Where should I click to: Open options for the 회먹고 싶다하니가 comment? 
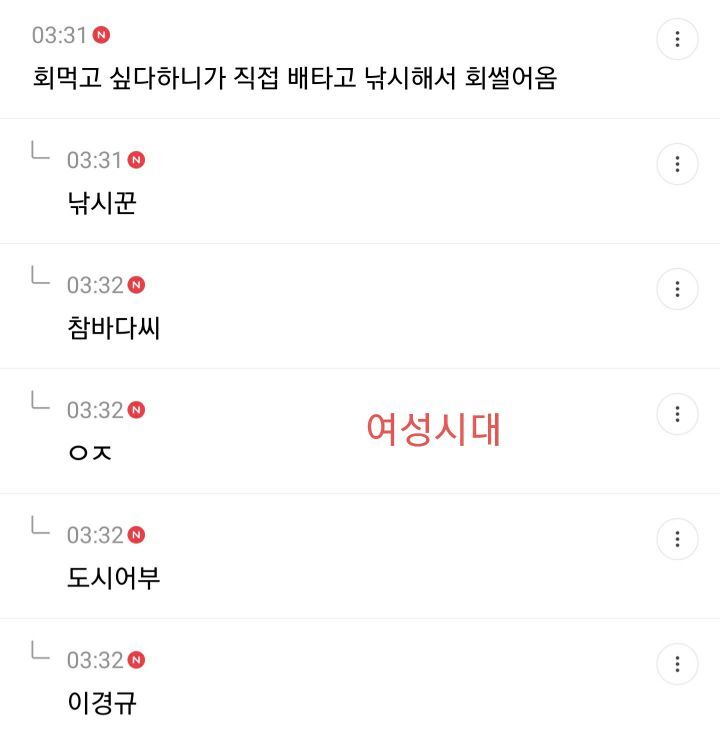pyautogui.click(x=677, y=39)
